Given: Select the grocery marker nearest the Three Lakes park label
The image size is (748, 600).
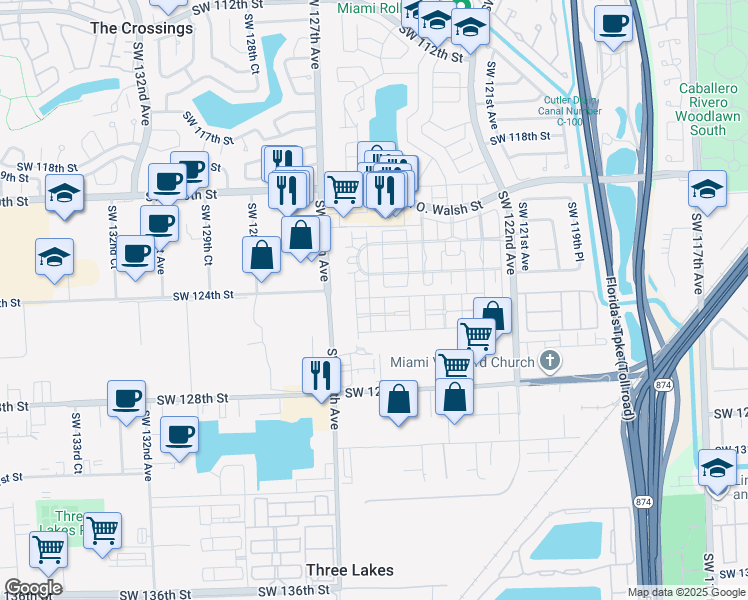Looking at the screenshot, I should [102, 530].
